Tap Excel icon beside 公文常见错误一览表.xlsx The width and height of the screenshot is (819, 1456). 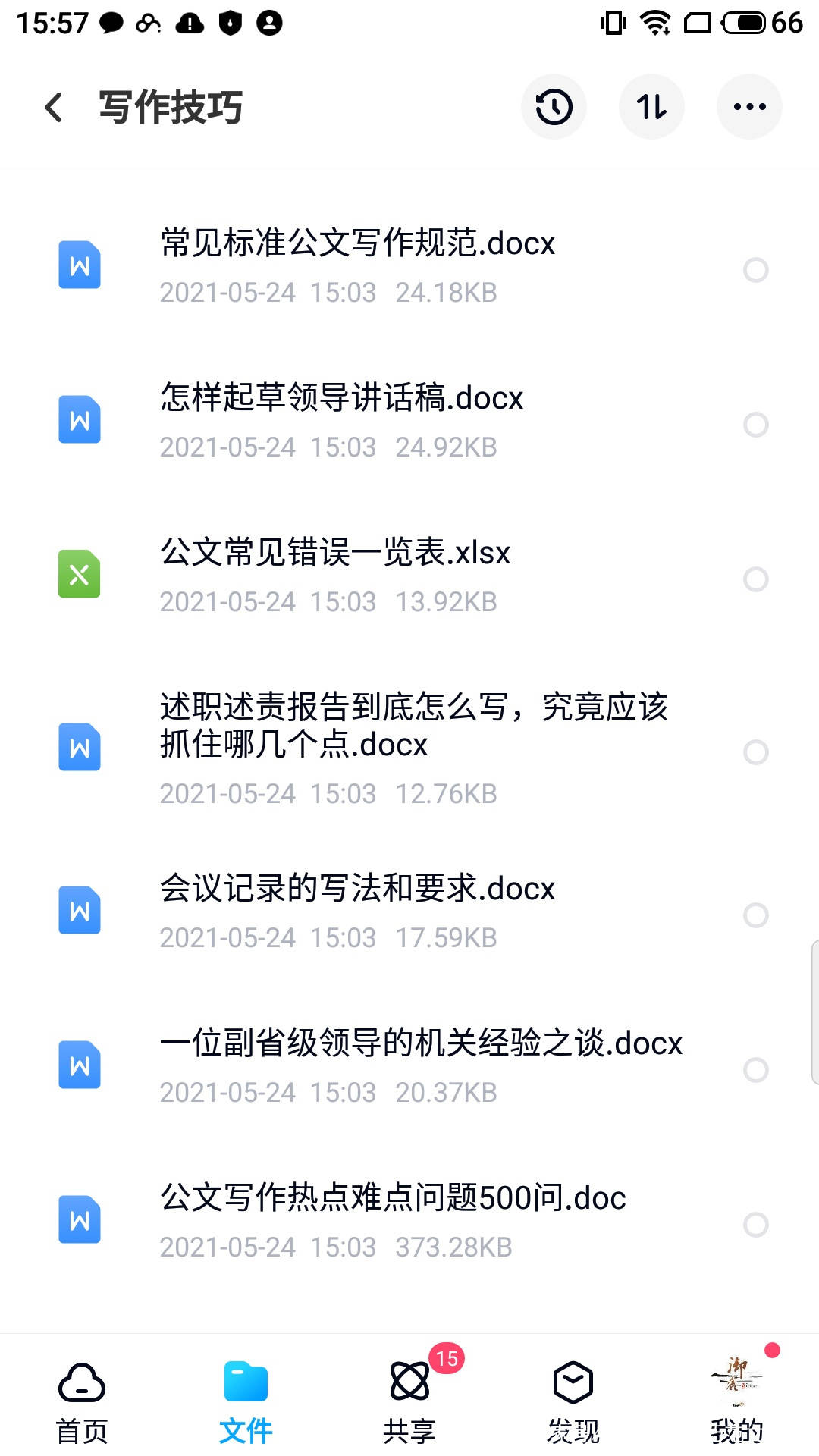tap(79, 574)
